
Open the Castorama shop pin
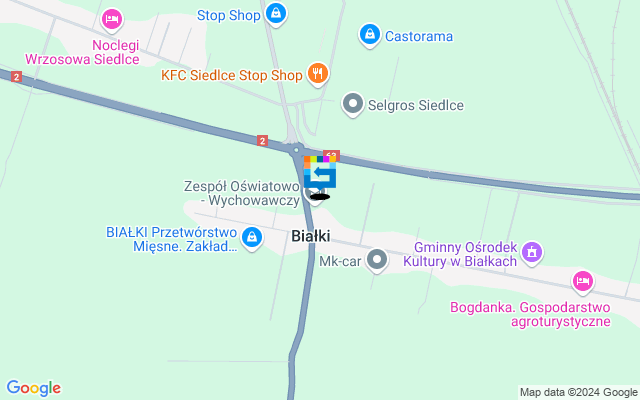click(370, 36)
